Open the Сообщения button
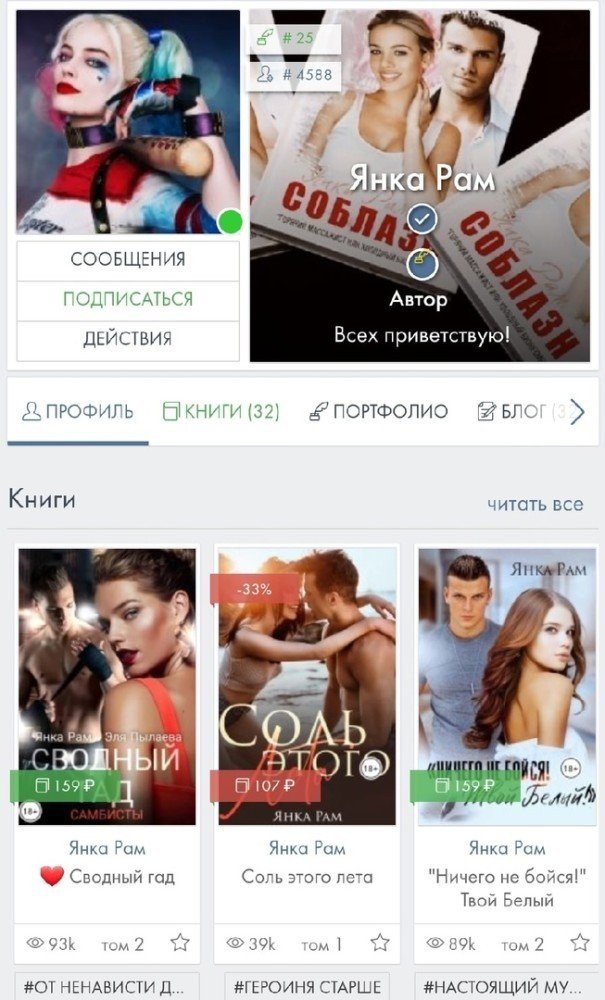The height and width of the screenshot is (1000, 605). coord(128,259)
